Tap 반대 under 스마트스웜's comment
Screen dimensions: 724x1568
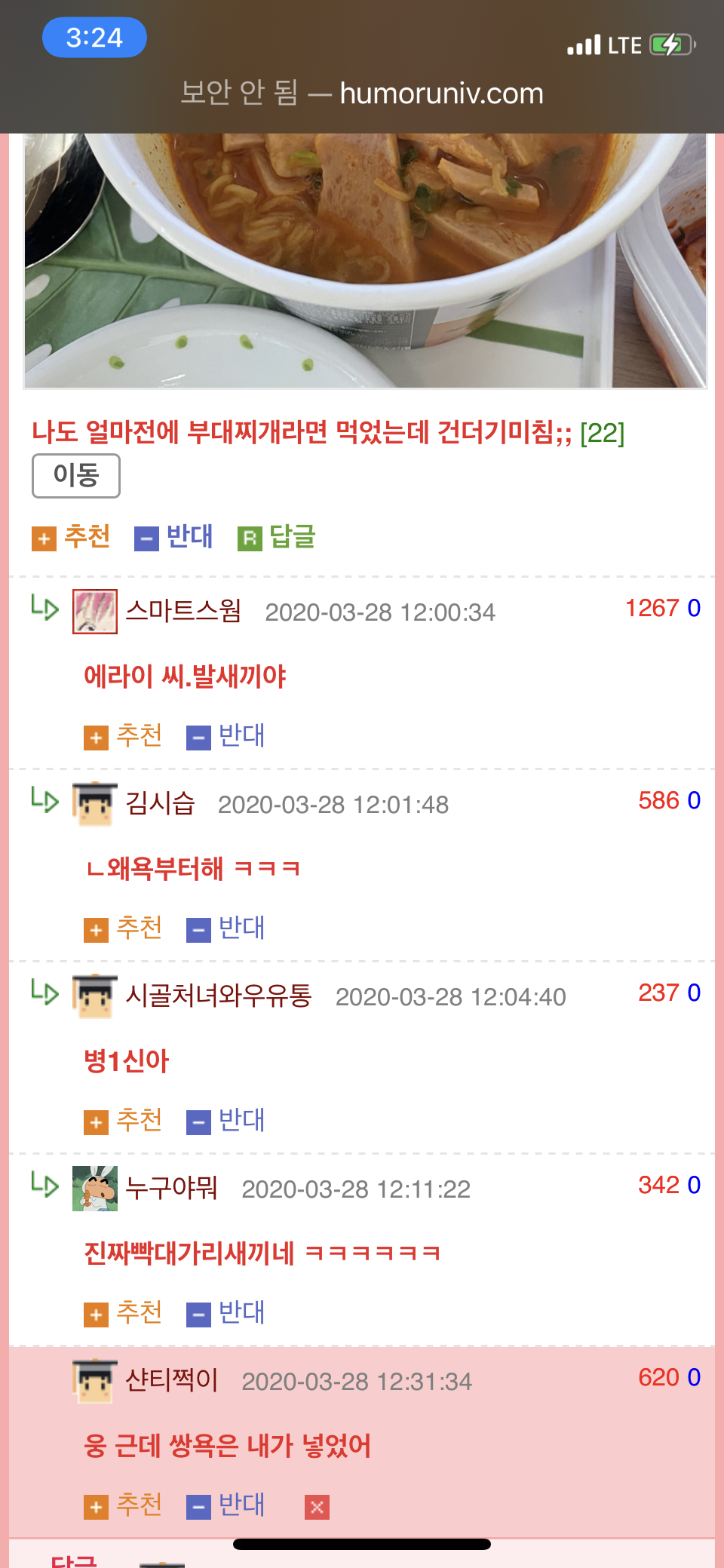(x=226, y=735)
